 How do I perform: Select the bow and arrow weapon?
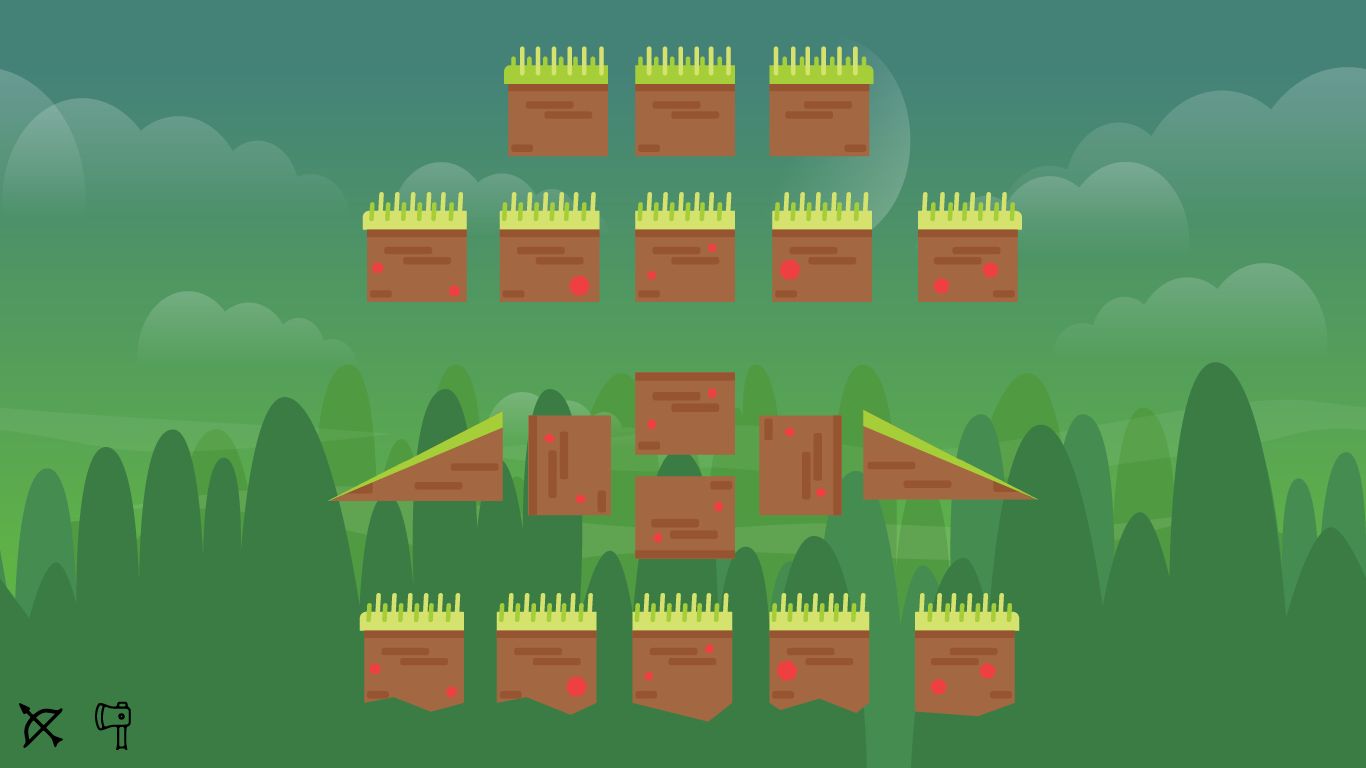coord(41,725)
